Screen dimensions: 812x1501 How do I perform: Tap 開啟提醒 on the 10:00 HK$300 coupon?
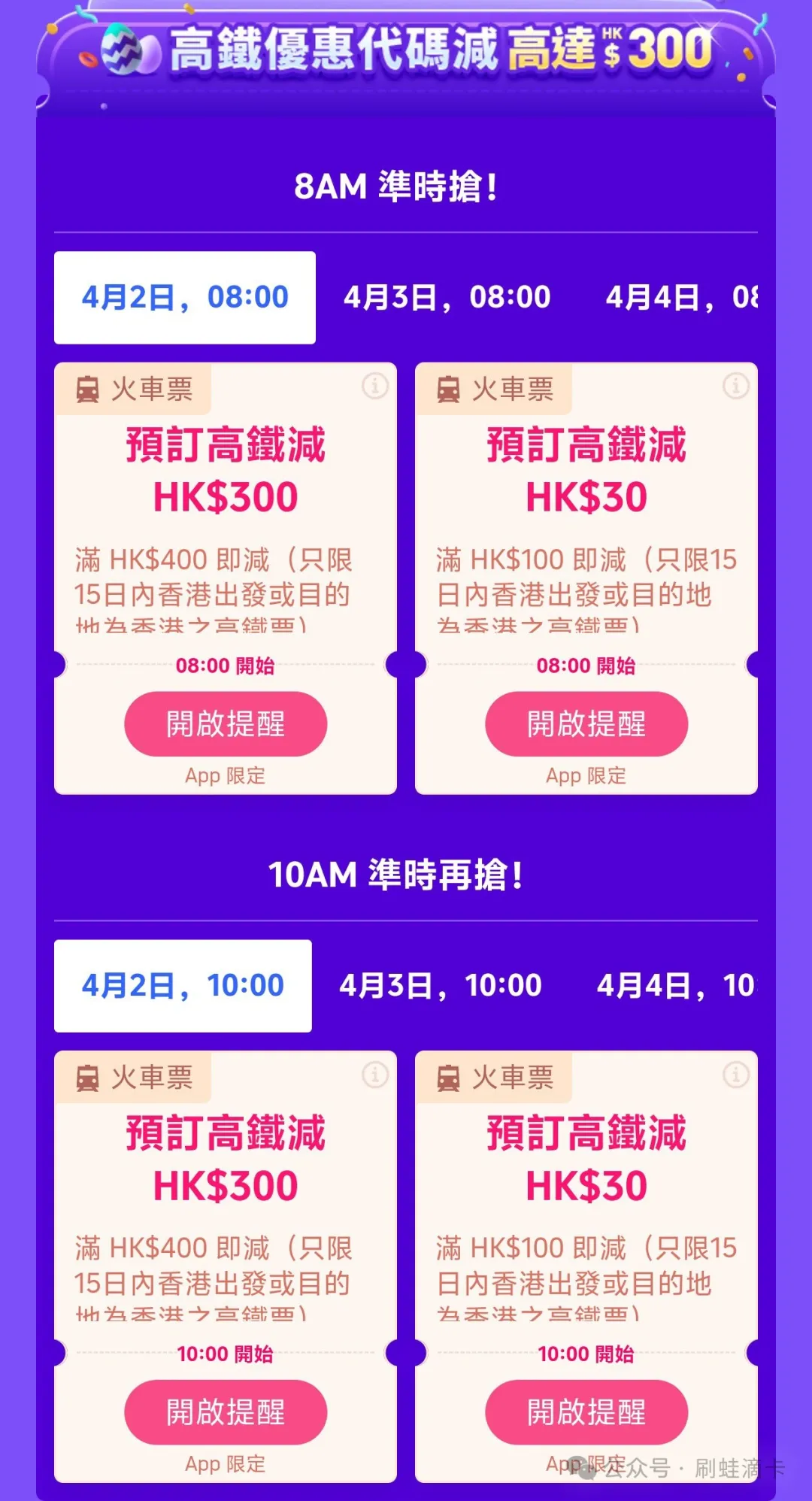(x=226, y=1412)
